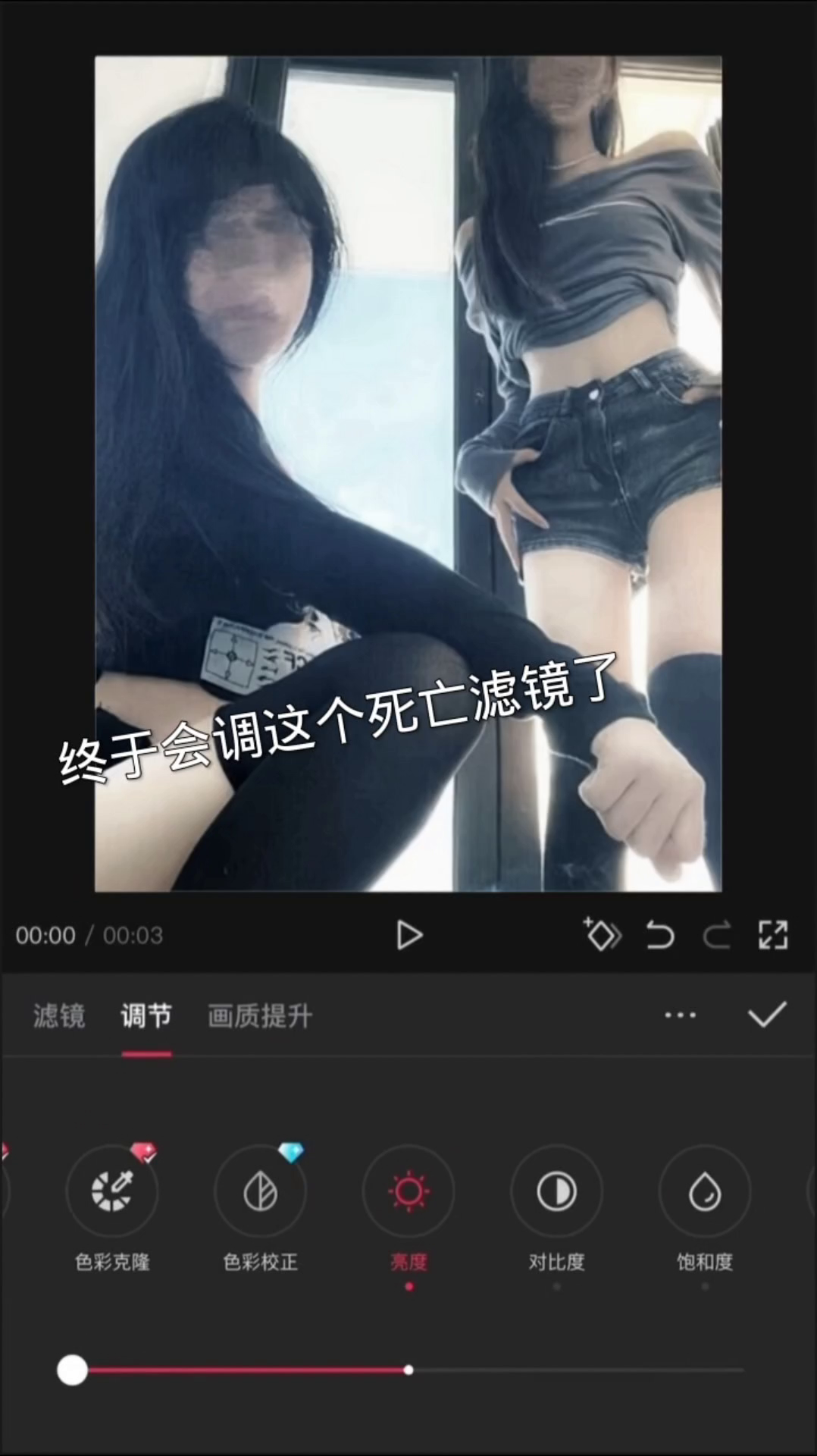Add a keyframe with the diamond icon
Viewport: 817px width, 1456px height.
603,935
